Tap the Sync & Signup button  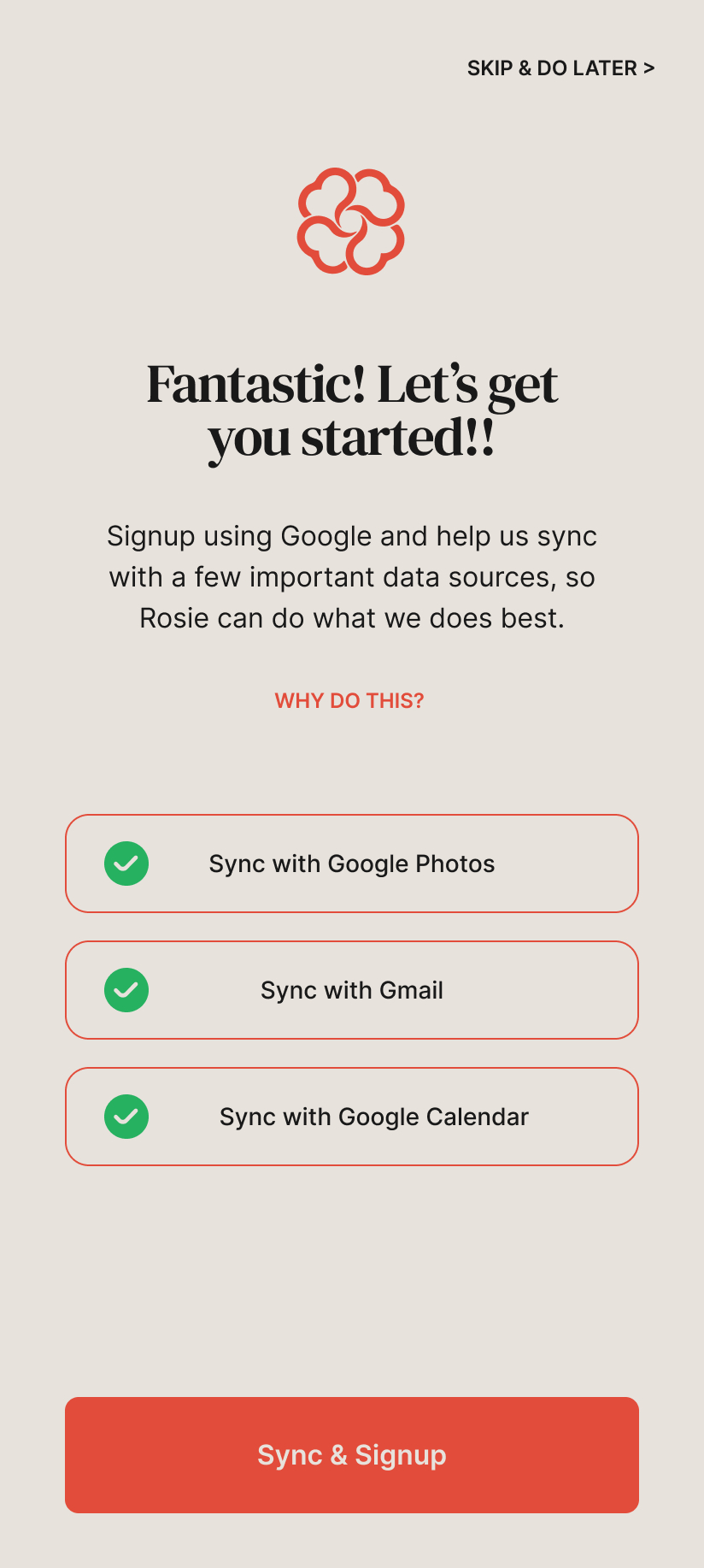352,1455
